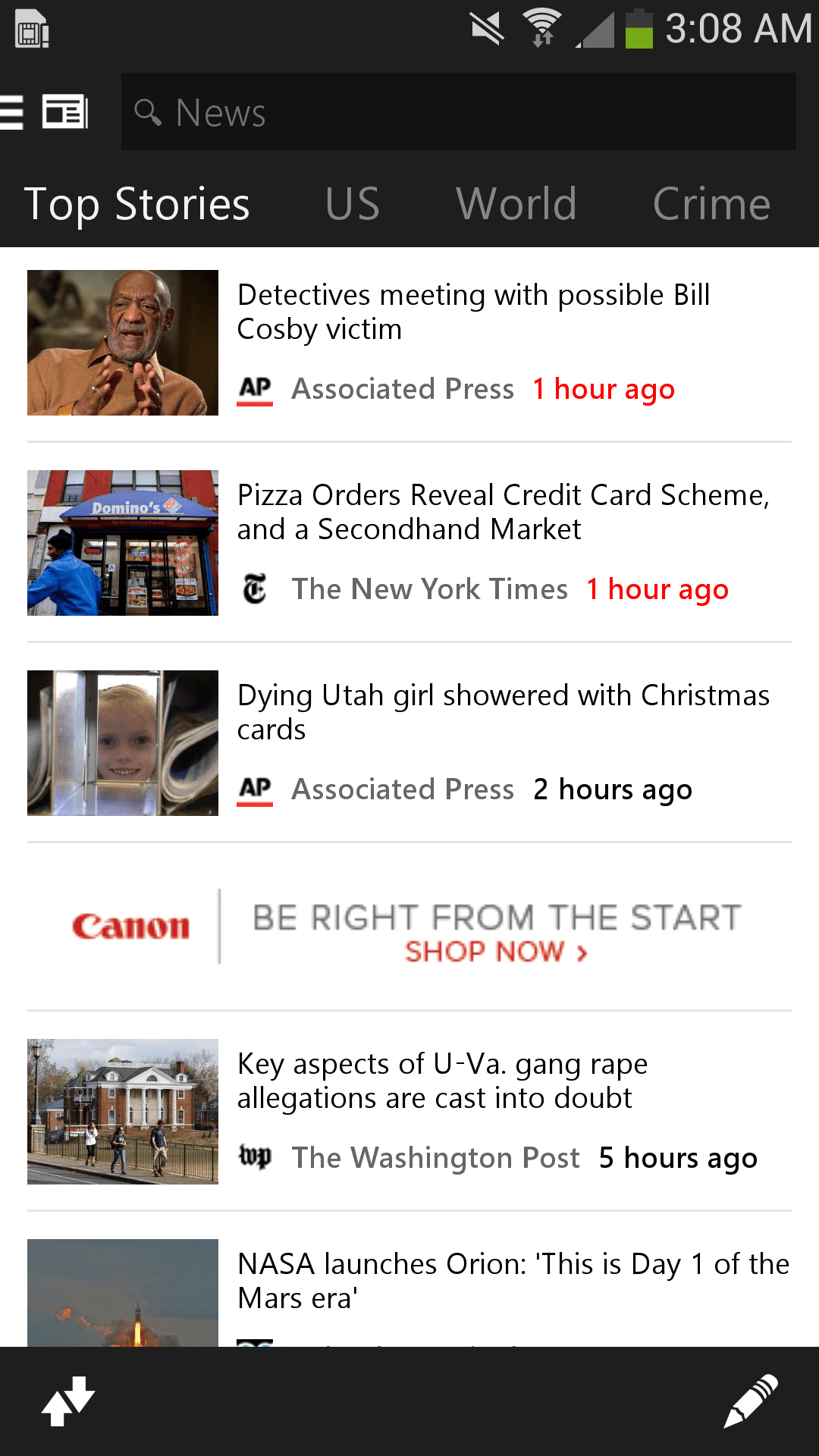The height and width of the screenshot is (1456, 819).
Task: Open the Dying Utah girl Christmas cards story
Action: point(502,713)
